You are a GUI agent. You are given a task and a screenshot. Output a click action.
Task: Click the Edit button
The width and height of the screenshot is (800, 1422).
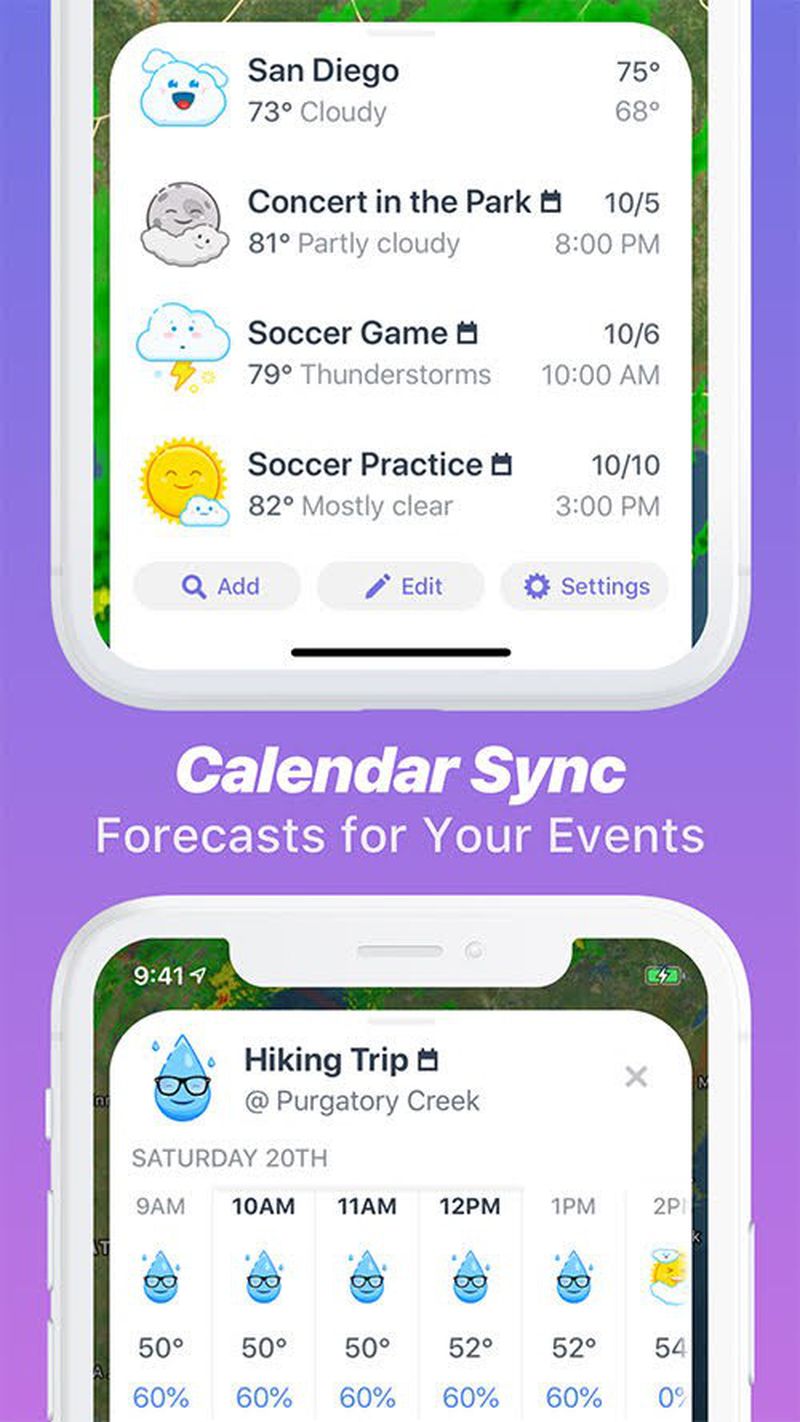pos(399,586)
